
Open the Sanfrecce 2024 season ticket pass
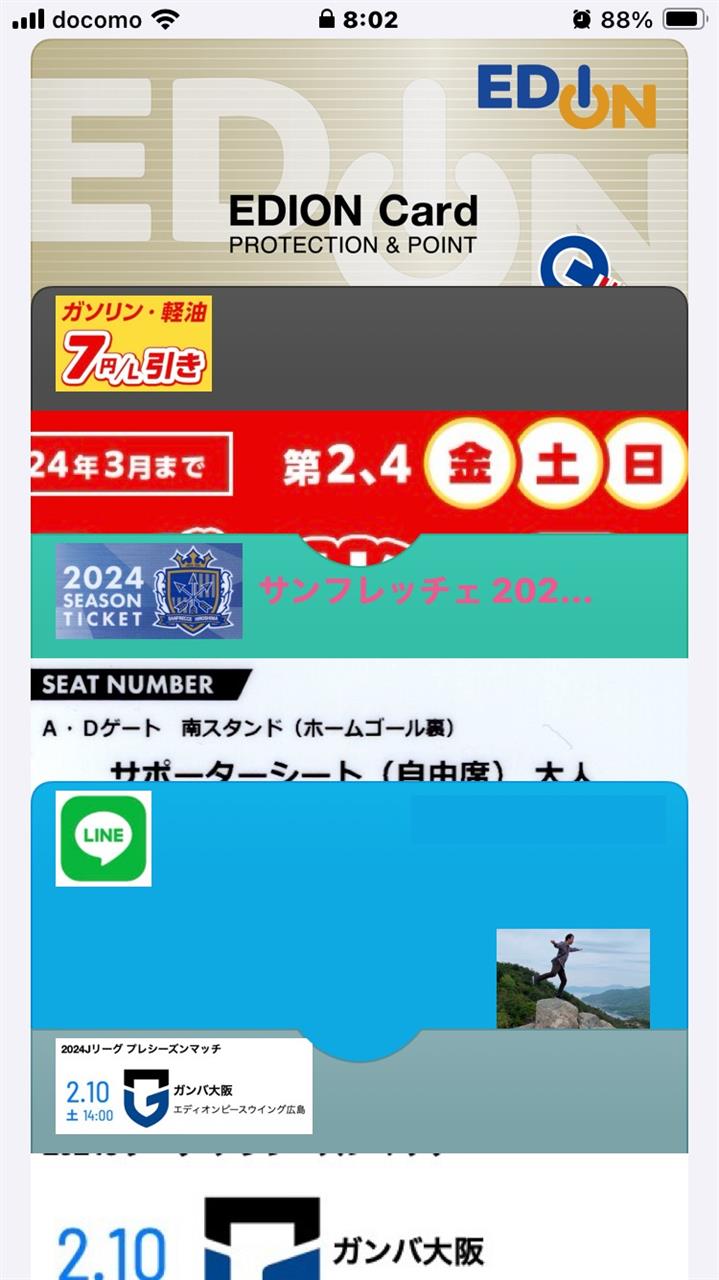(x=359, y=657)
